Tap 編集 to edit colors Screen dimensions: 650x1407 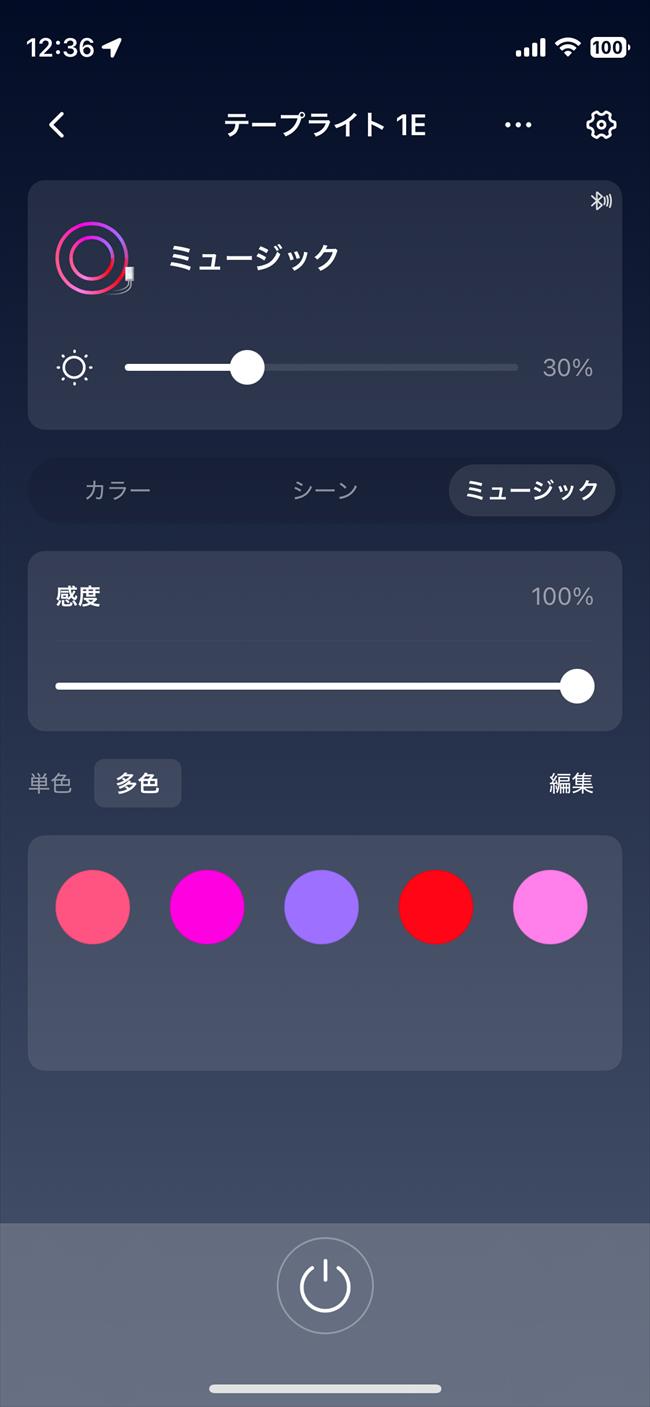point(571,783)
